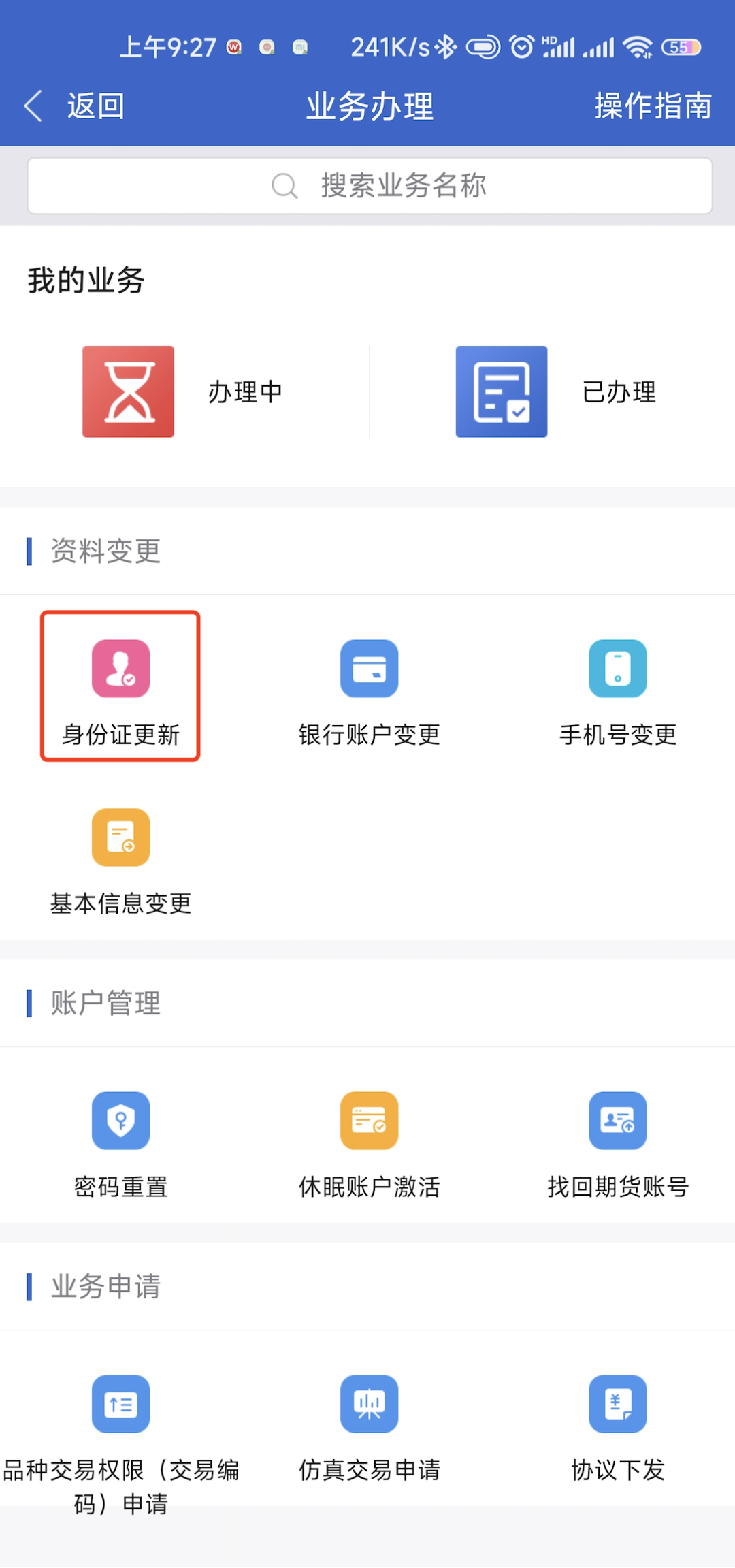View 办理中 in-progress business
The height and width of the screenshot is (1568, 735).
184,391
